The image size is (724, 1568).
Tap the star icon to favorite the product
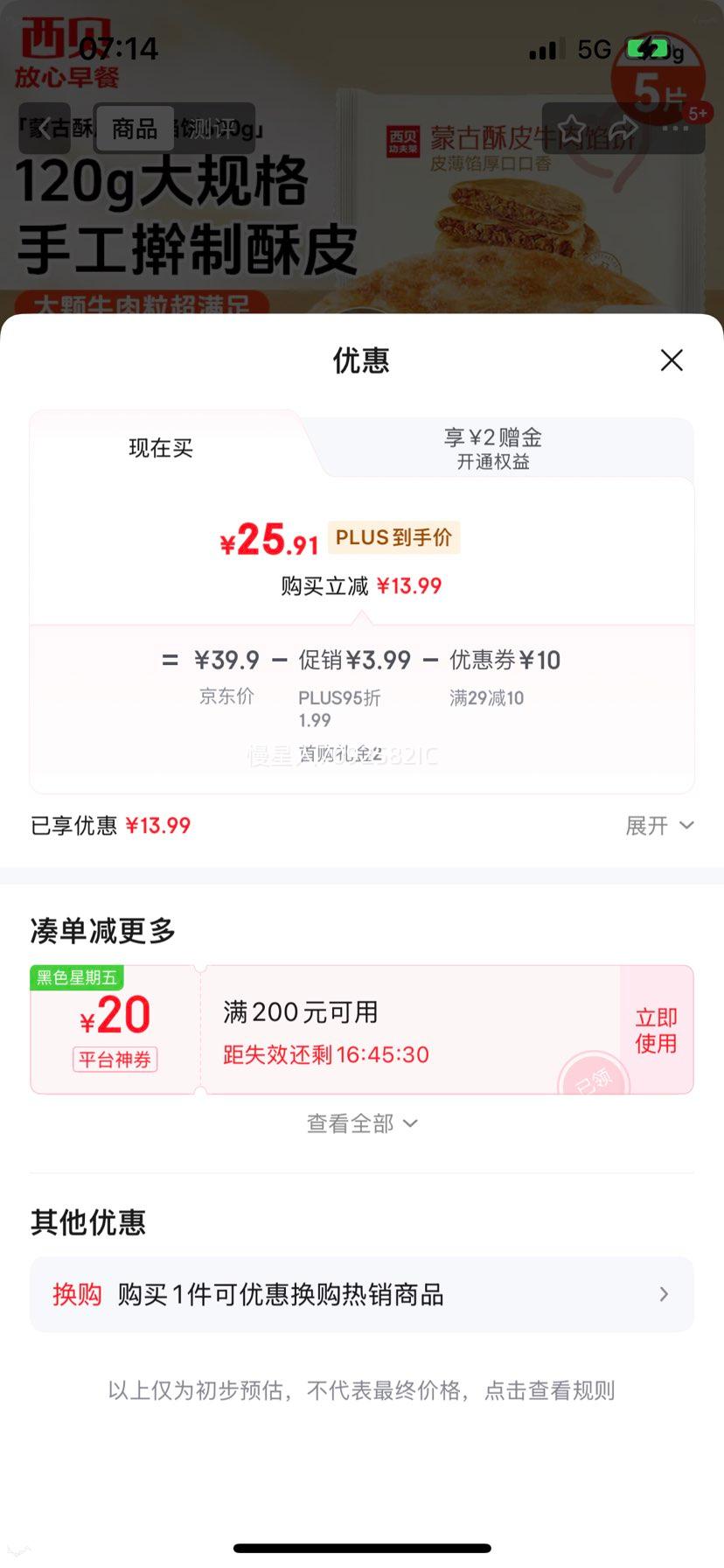(x=573, y=130)
